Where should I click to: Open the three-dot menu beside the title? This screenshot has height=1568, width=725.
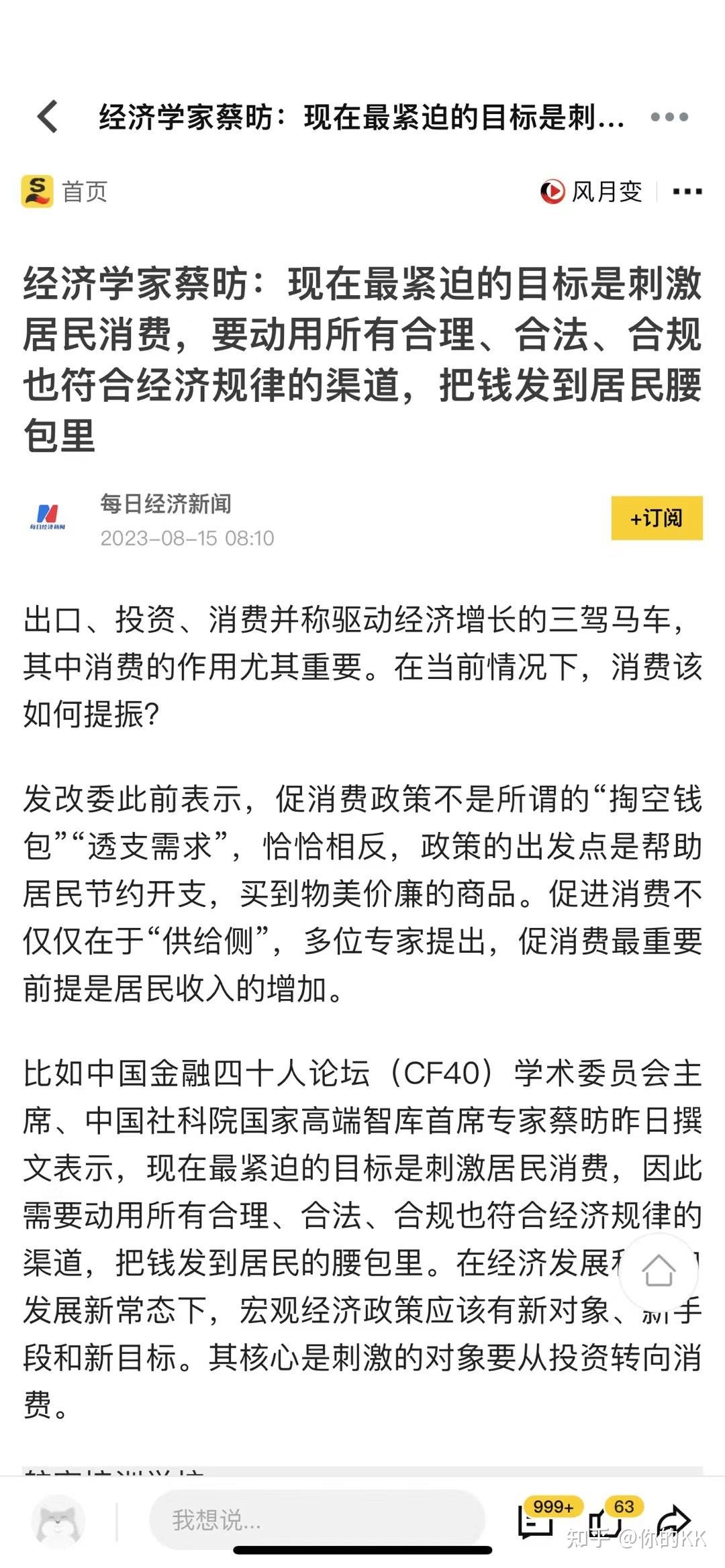tap(669, 117)
